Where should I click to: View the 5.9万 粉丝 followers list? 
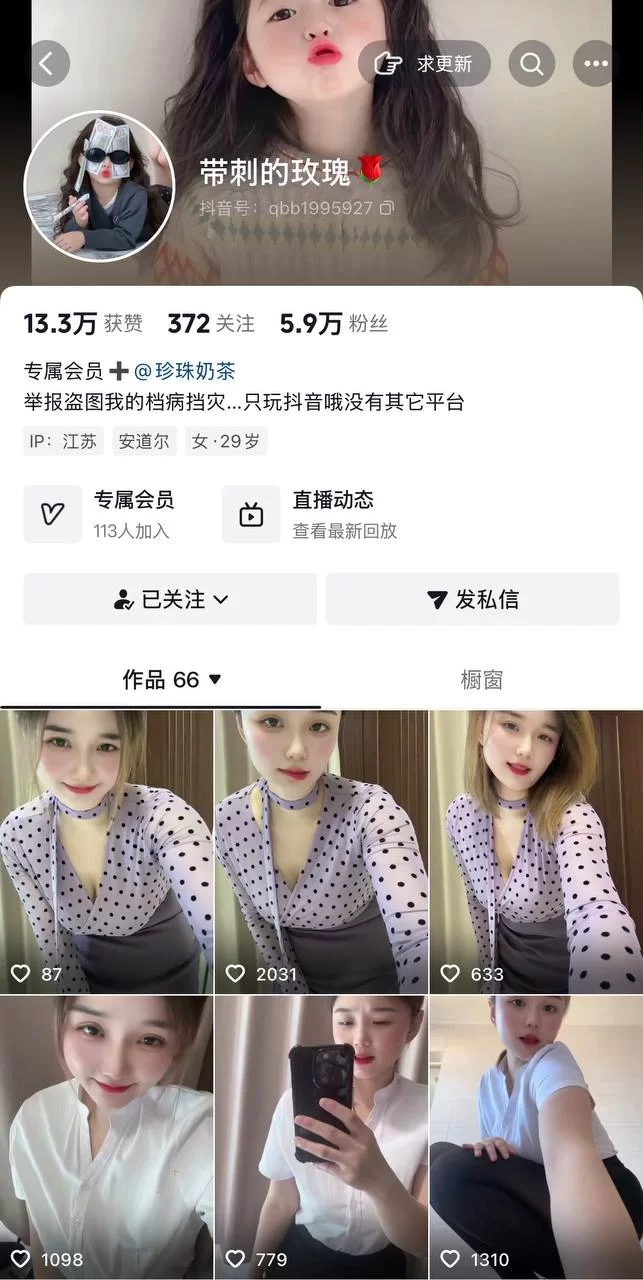333,324
